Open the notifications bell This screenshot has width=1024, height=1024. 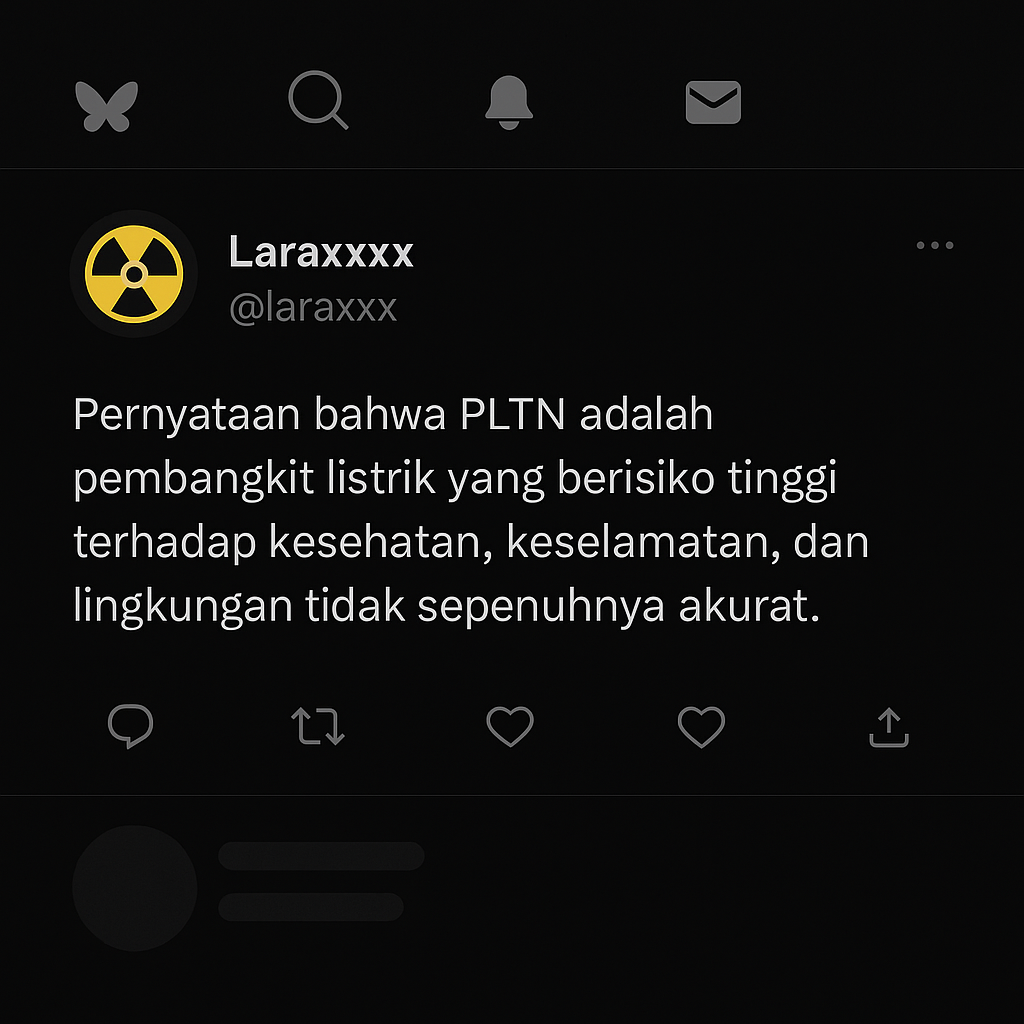point(509,103)
